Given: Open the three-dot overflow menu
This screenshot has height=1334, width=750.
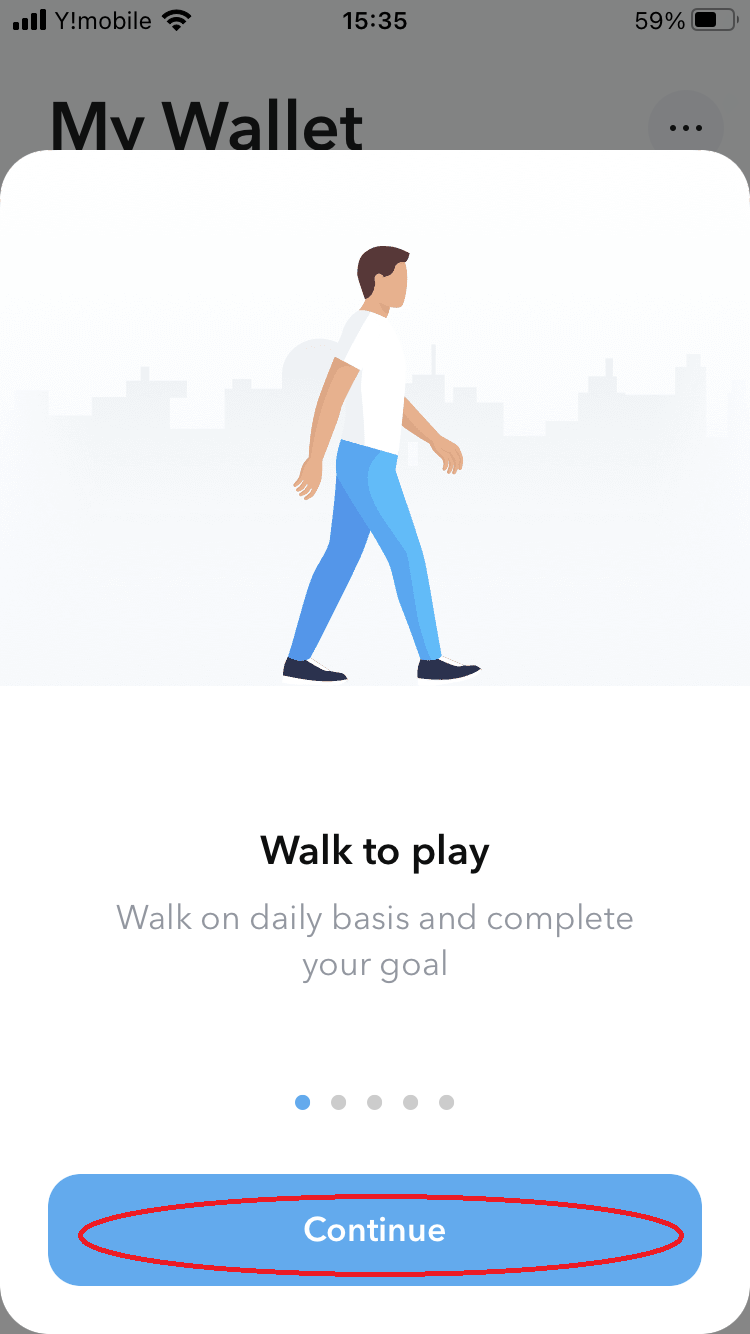Looking at the screenshot, I should pos(685,128).
